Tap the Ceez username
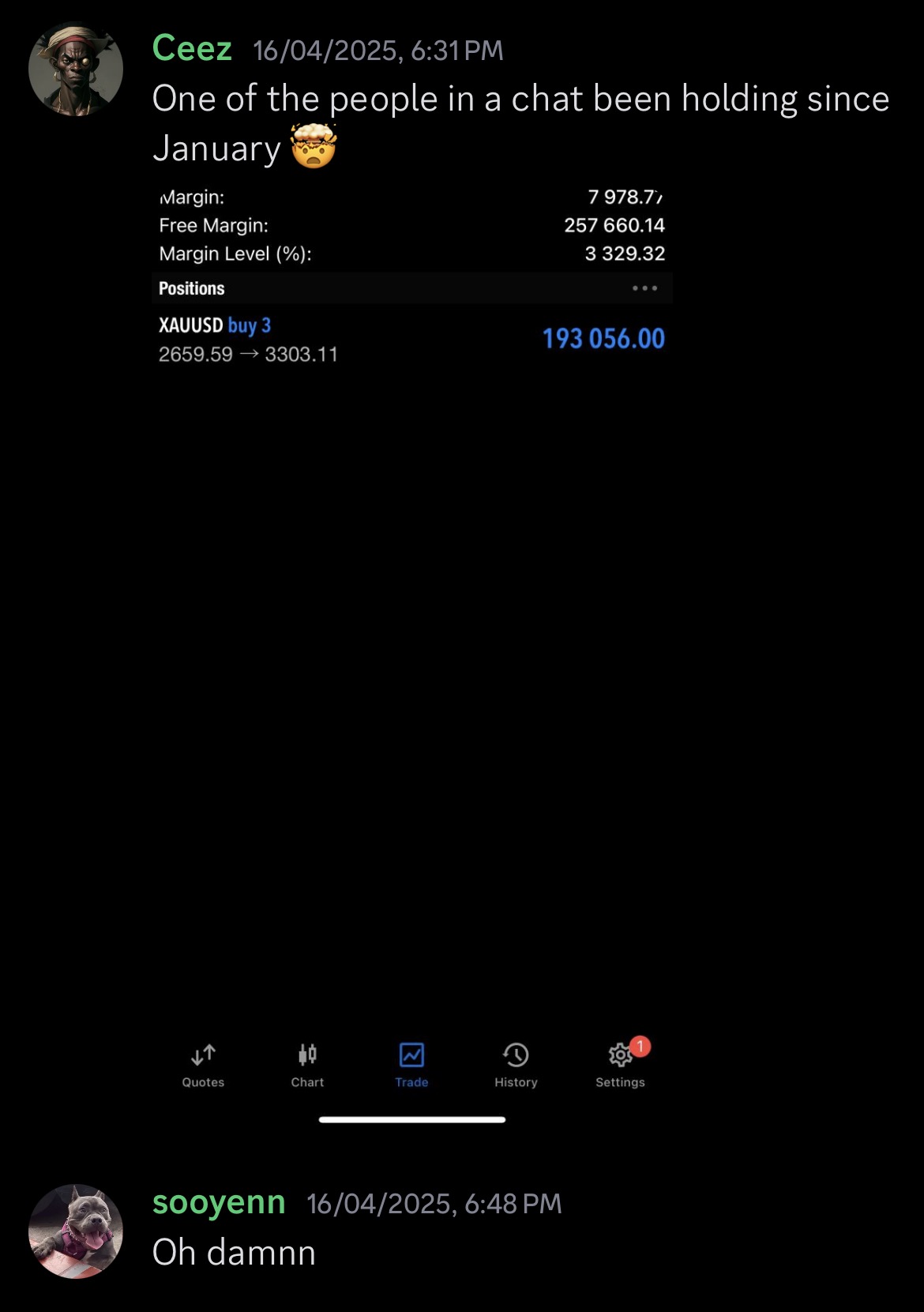 tap(192, 49)
